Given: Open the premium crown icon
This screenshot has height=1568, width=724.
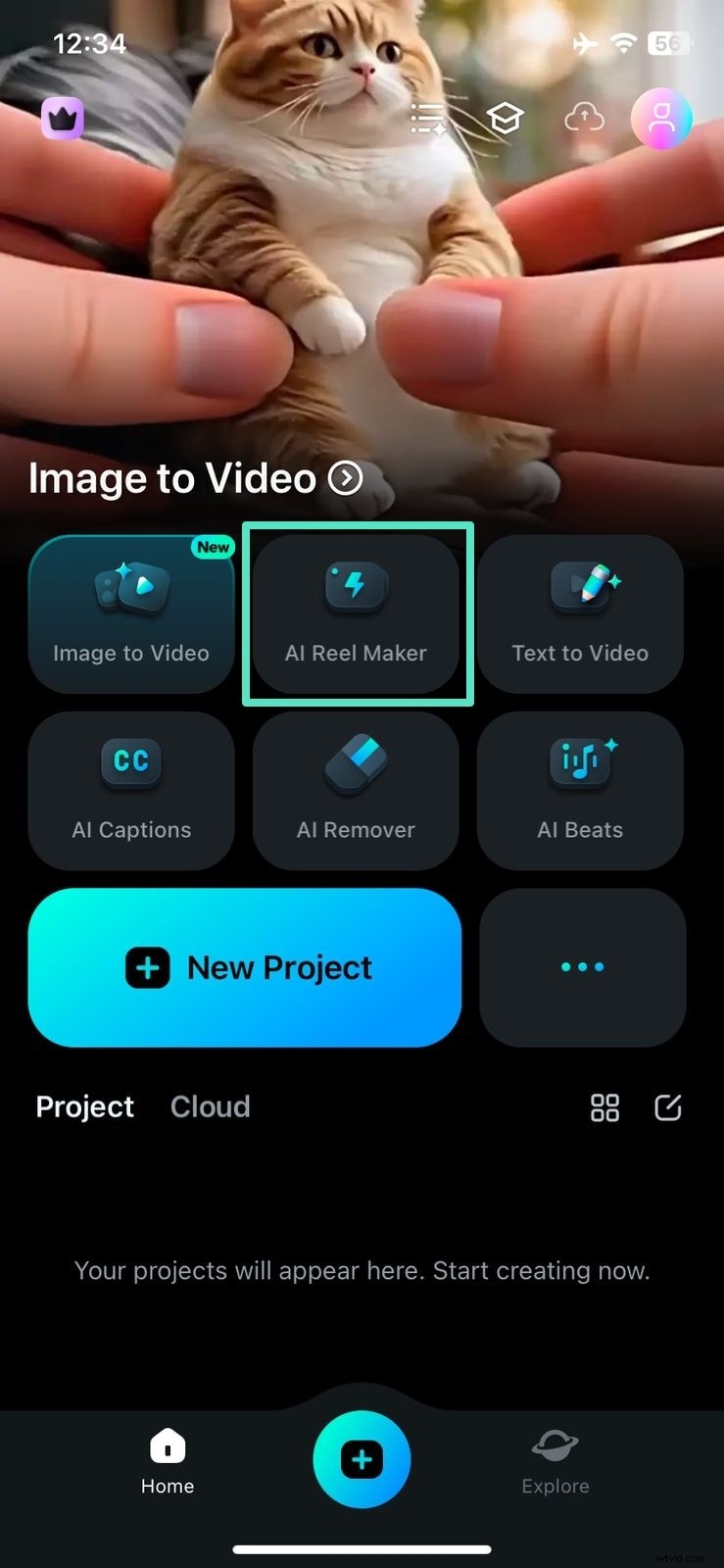Looking at the screenshot, I should 63,119.
